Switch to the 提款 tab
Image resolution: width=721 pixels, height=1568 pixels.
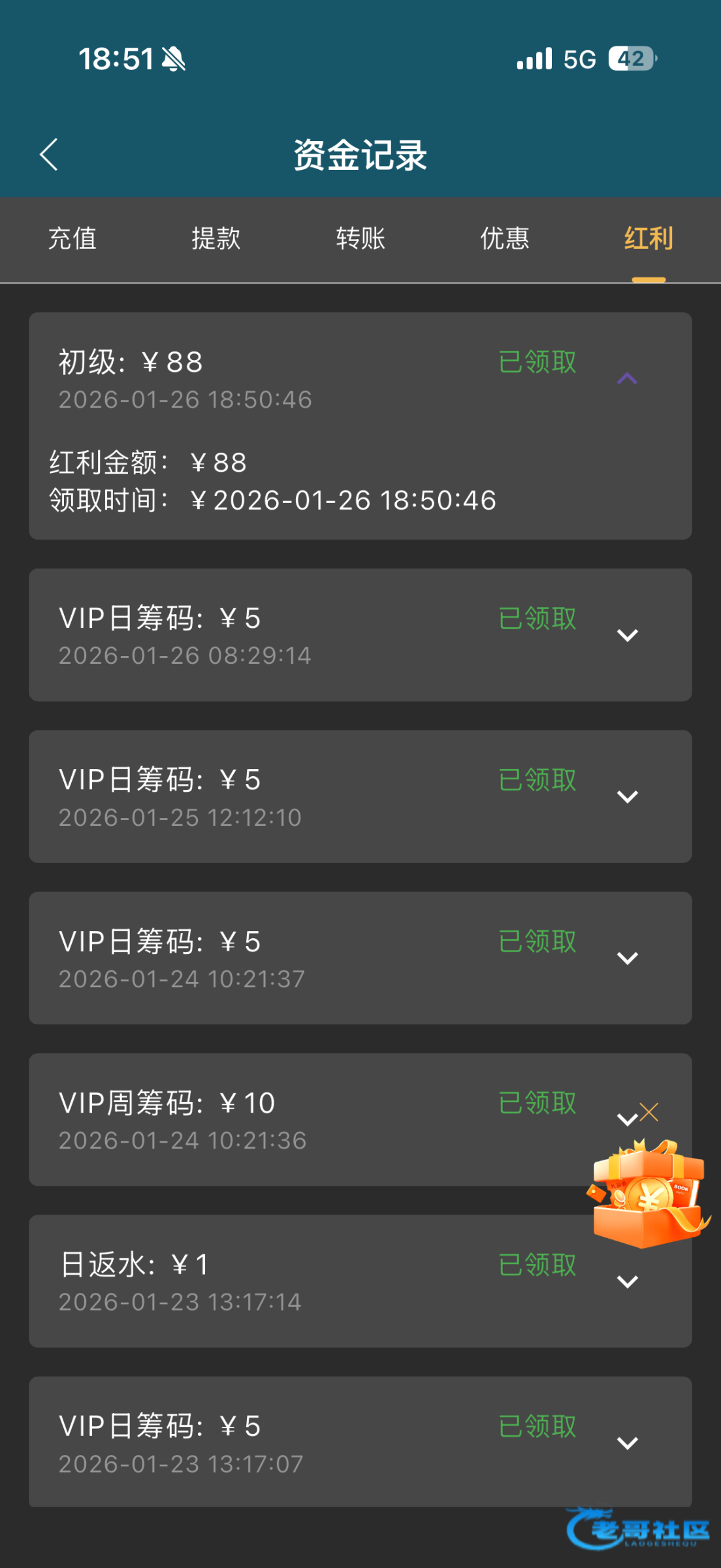click(x=216, y=238)
